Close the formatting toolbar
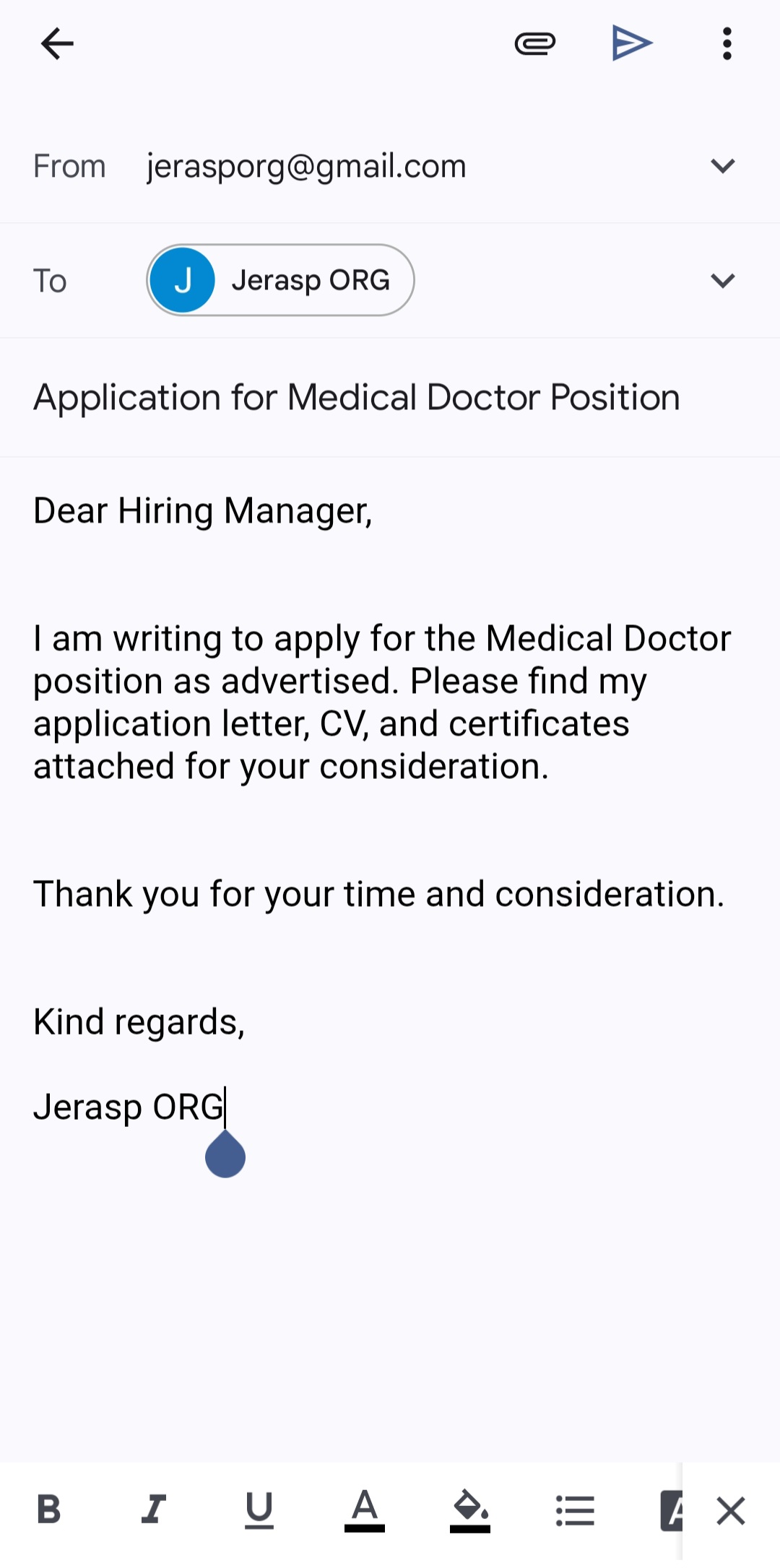This screenshot has height=1568, width=780. coord(731,1510)
